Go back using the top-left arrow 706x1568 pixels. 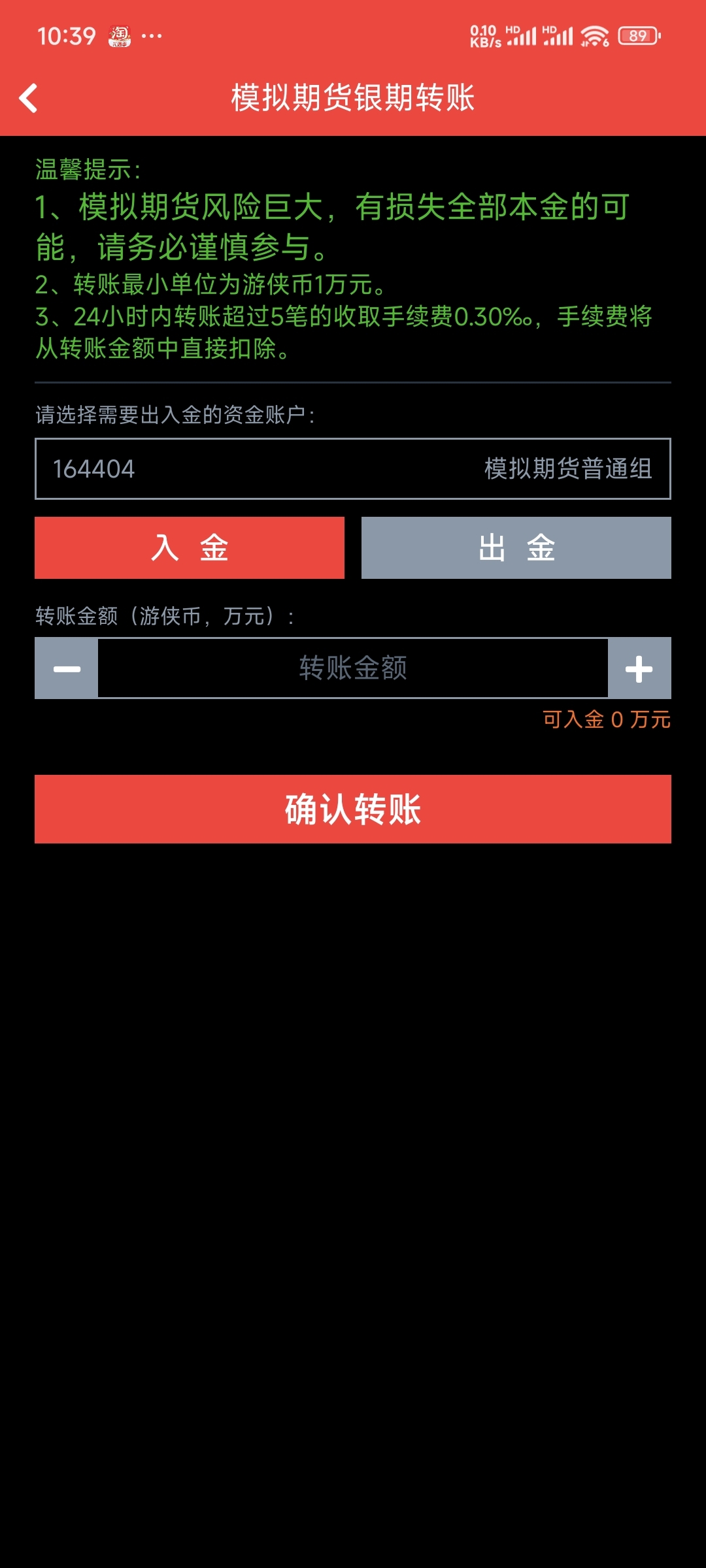coord(29,99)
